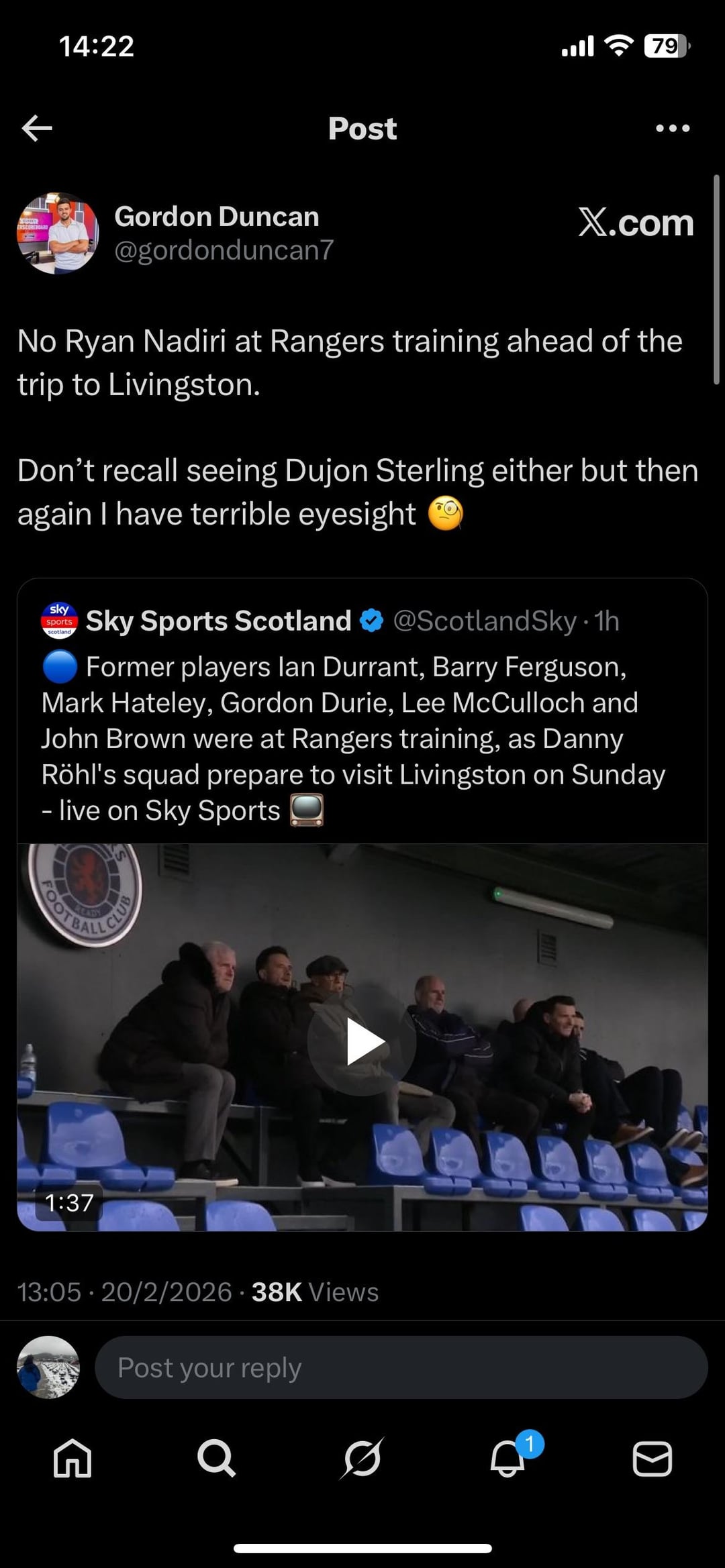This screenshot has width=725, height=1568.
Task: Play the Rangers training video
Action: coord(362,1042)
